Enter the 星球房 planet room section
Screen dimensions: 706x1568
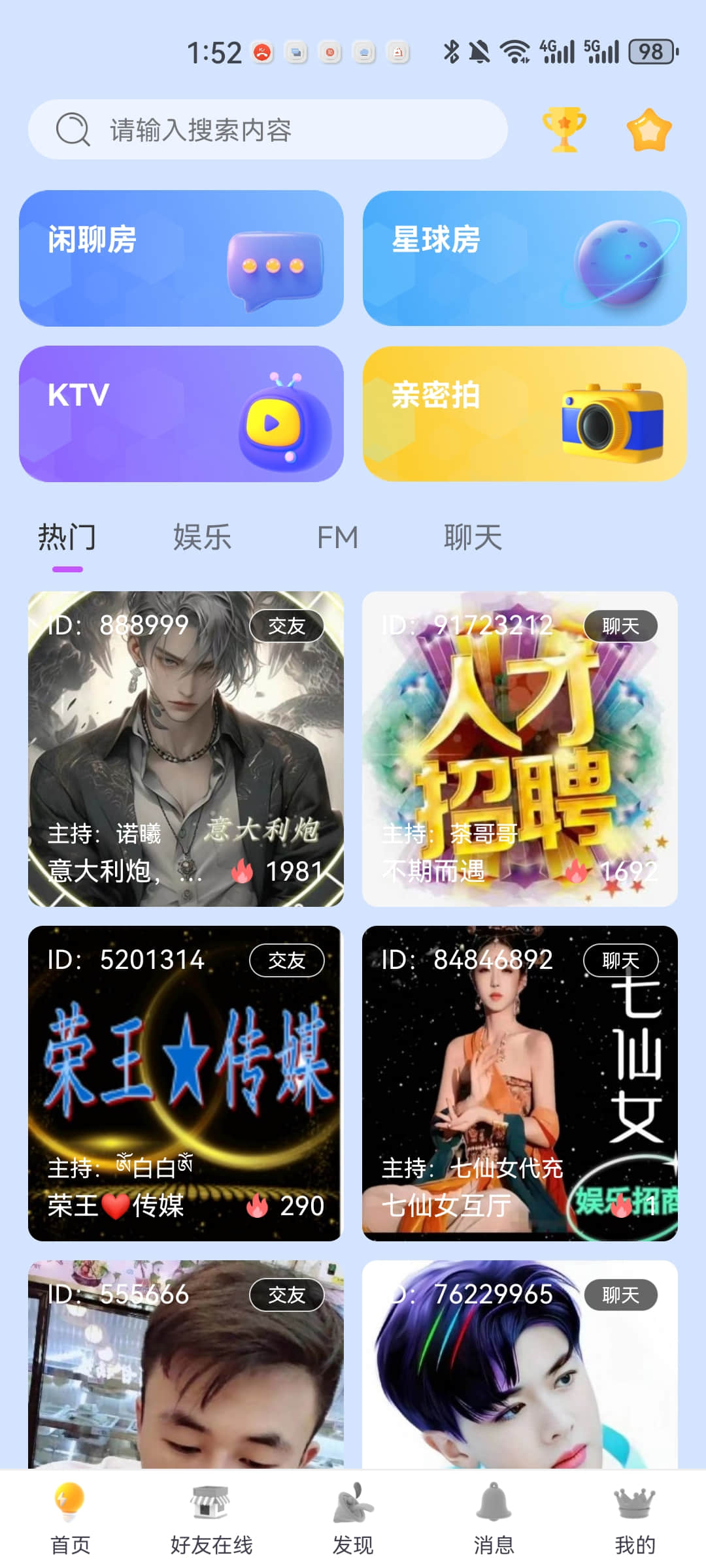[524, 258]
